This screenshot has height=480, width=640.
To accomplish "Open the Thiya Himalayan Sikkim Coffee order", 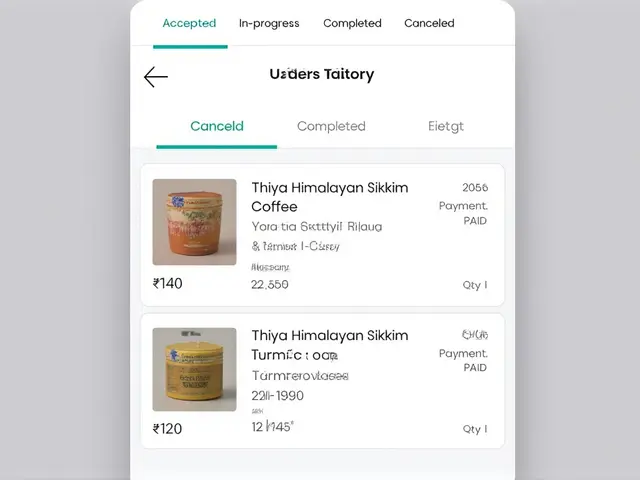I will [322, 235].
